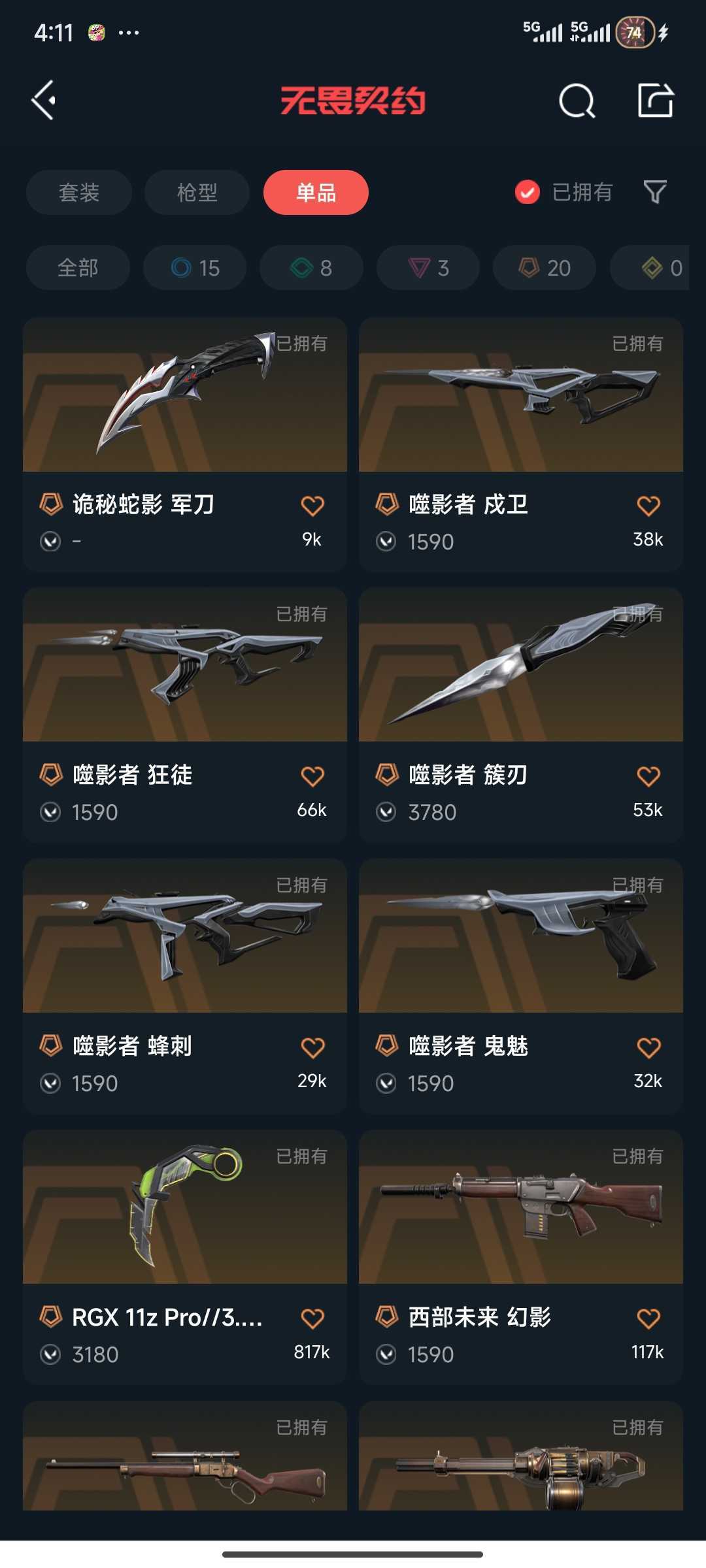Select the 全部 rarity chip
Image resolution: width=706 pixels, height=1568 pixels.
[78, 268]
